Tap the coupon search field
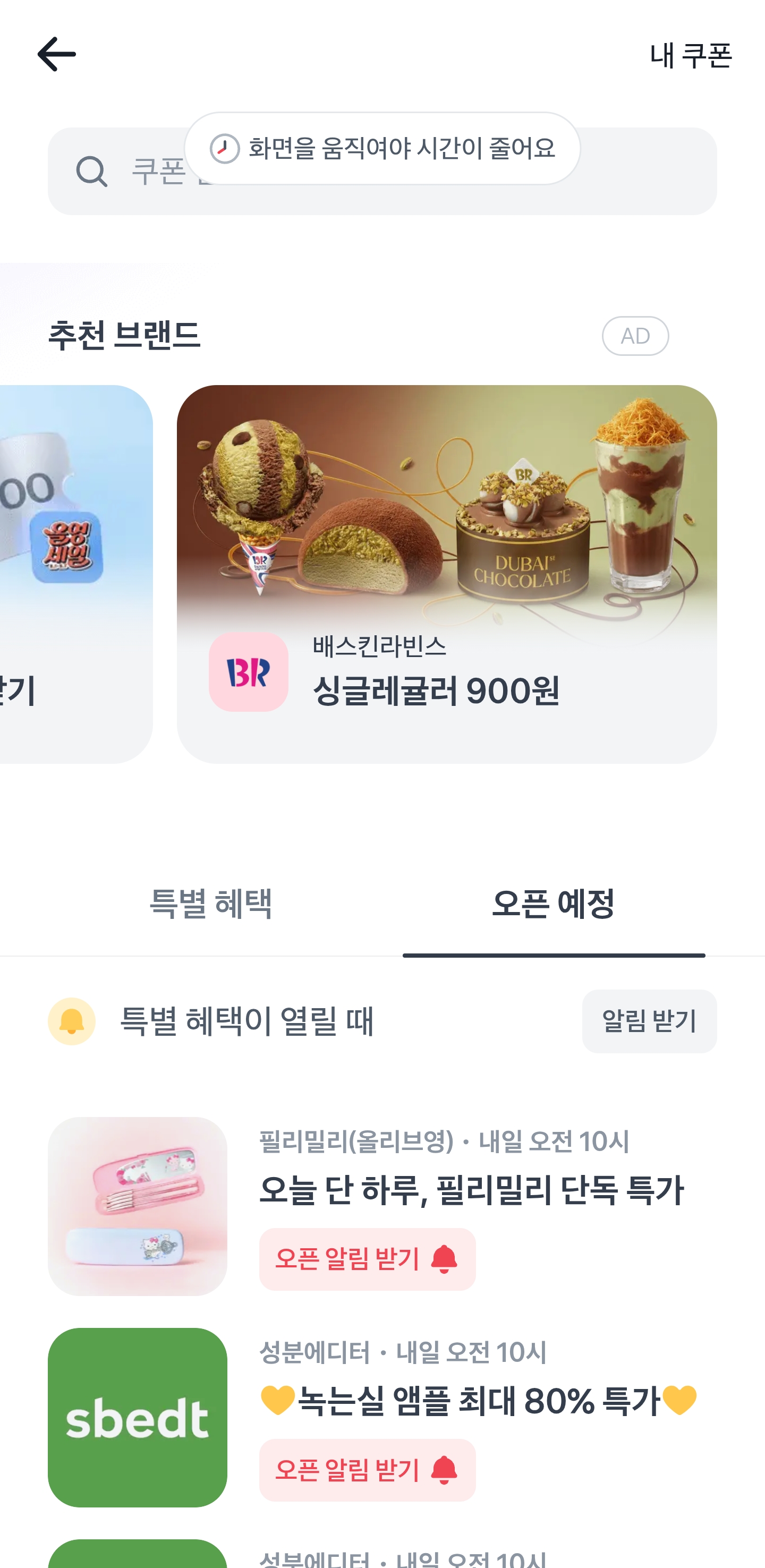Viewport: 765px width, 1568px height. coord(382,171)
